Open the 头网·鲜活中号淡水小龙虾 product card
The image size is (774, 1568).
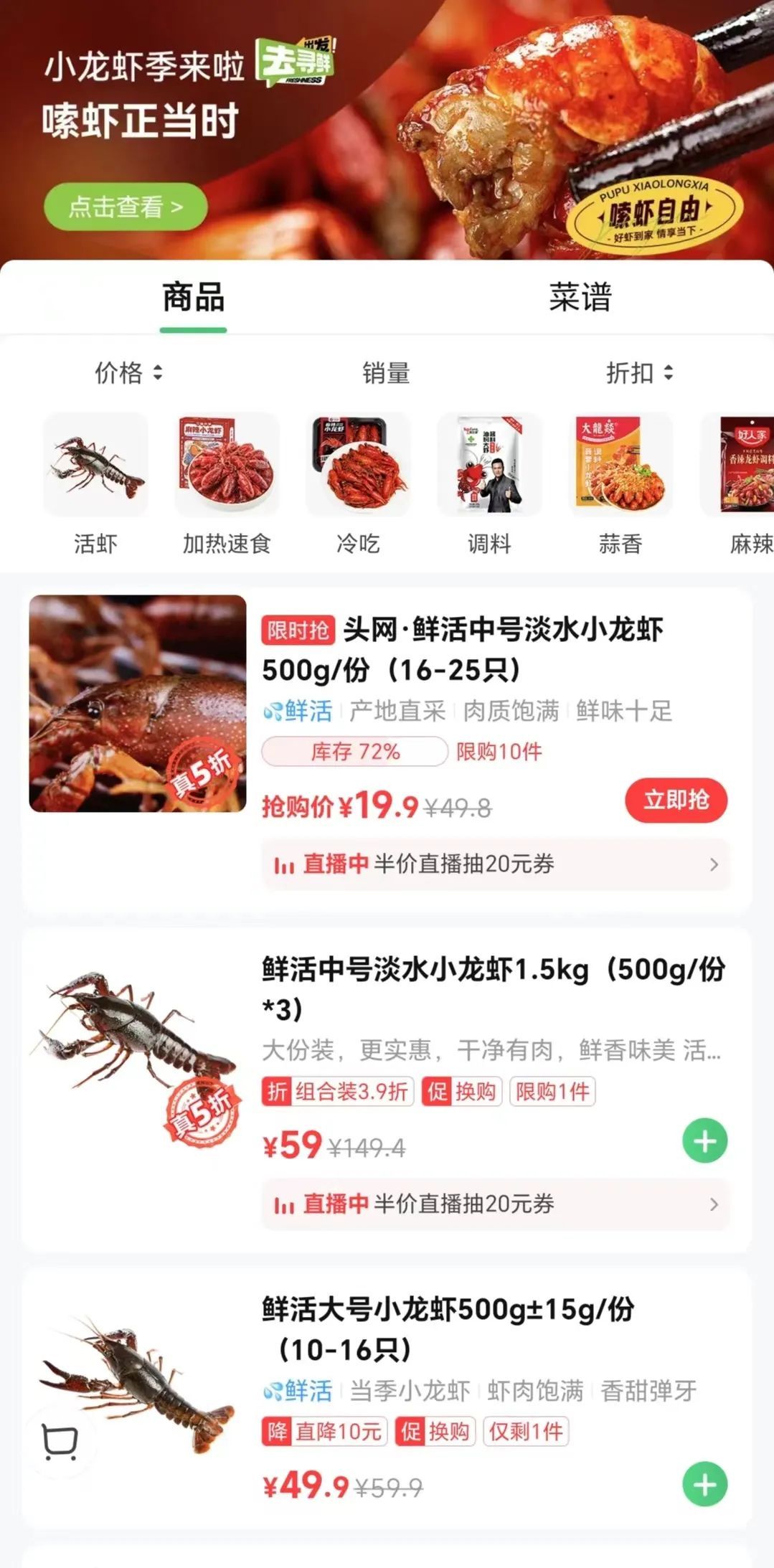point(462,649)
